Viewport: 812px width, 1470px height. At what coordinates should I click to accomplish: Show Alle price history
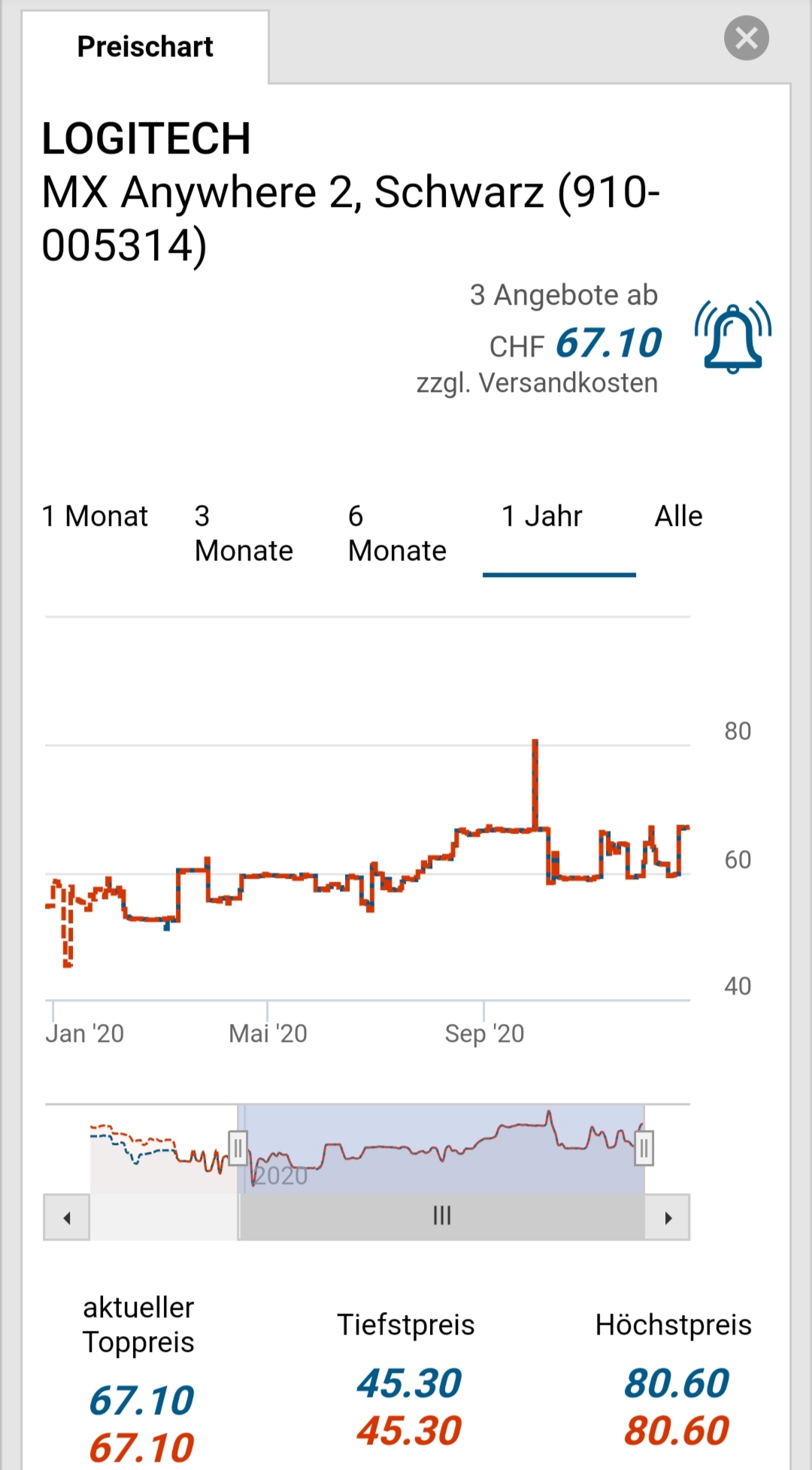(678, 517)
